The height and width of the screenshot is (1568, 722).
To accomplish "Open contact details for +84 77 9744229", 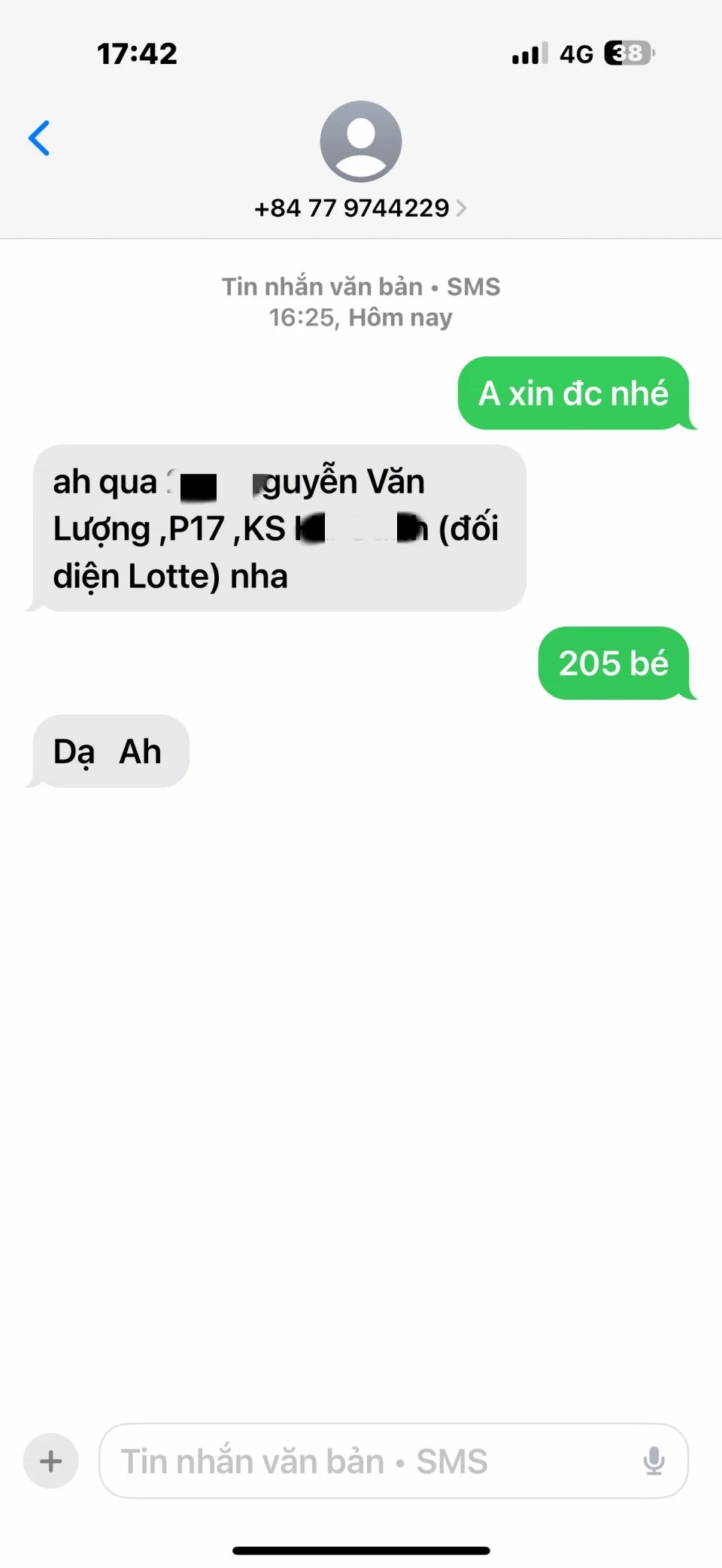I will point(359,208).
